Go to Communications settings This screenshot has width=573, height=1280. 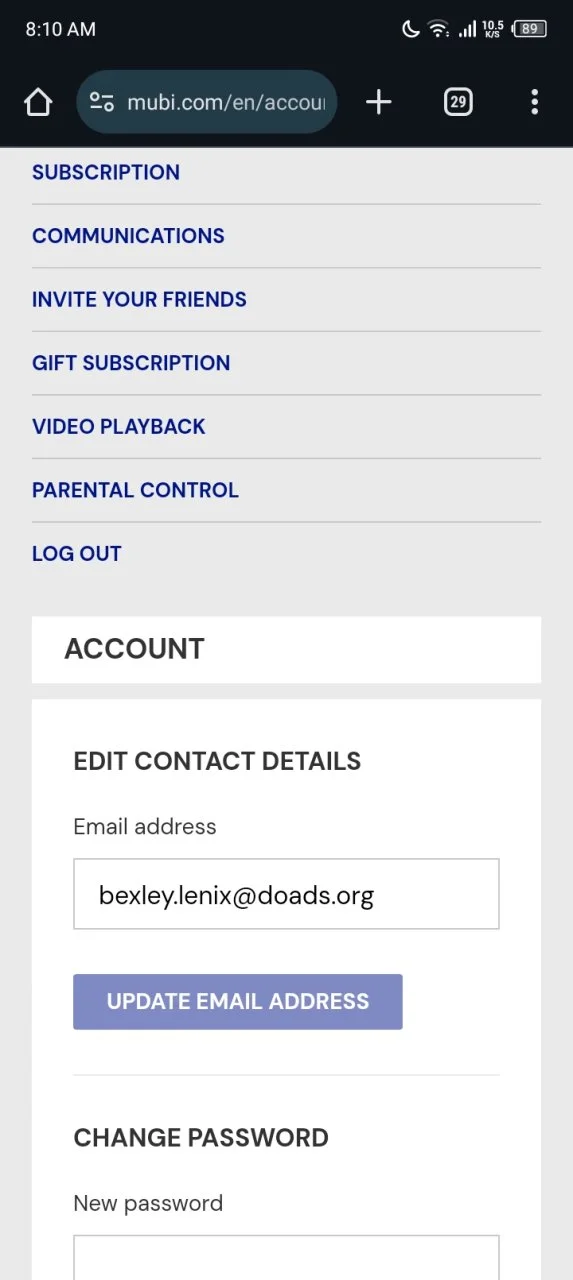click(x=128, y=236)
